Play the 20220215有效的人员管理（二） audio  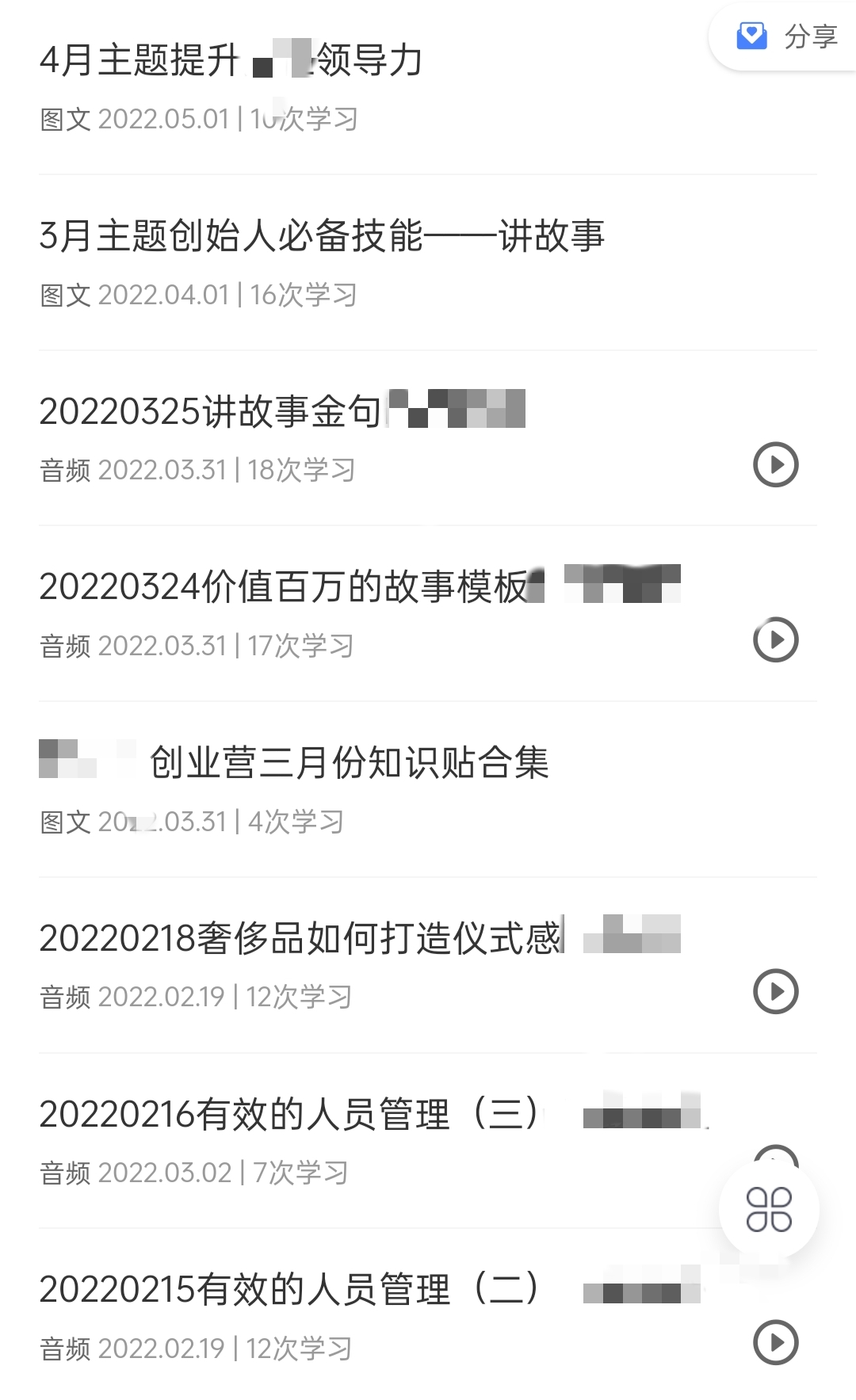[x=775, y=1343]
